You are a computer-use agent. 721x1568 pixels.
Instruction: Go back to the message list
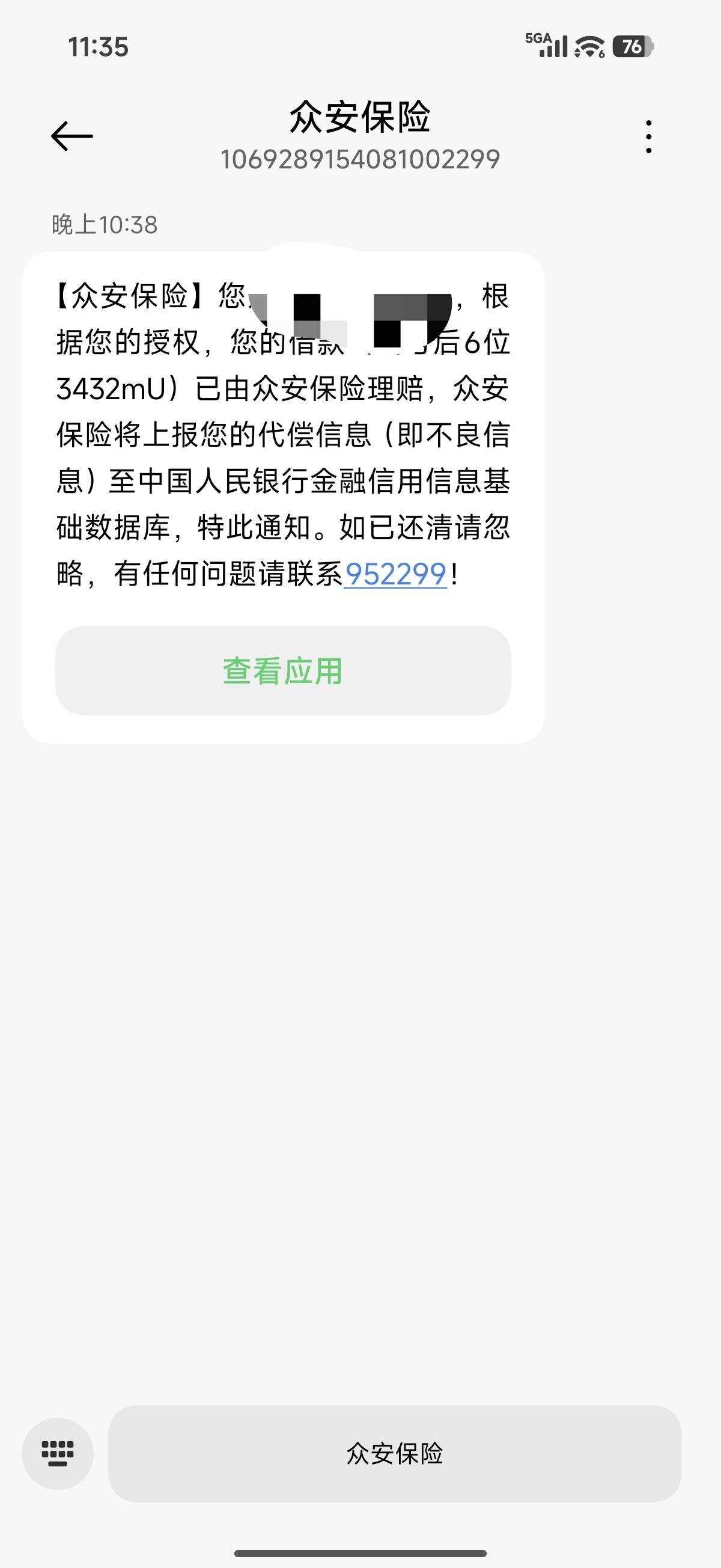pyautogui.click(x=71, y=136)
